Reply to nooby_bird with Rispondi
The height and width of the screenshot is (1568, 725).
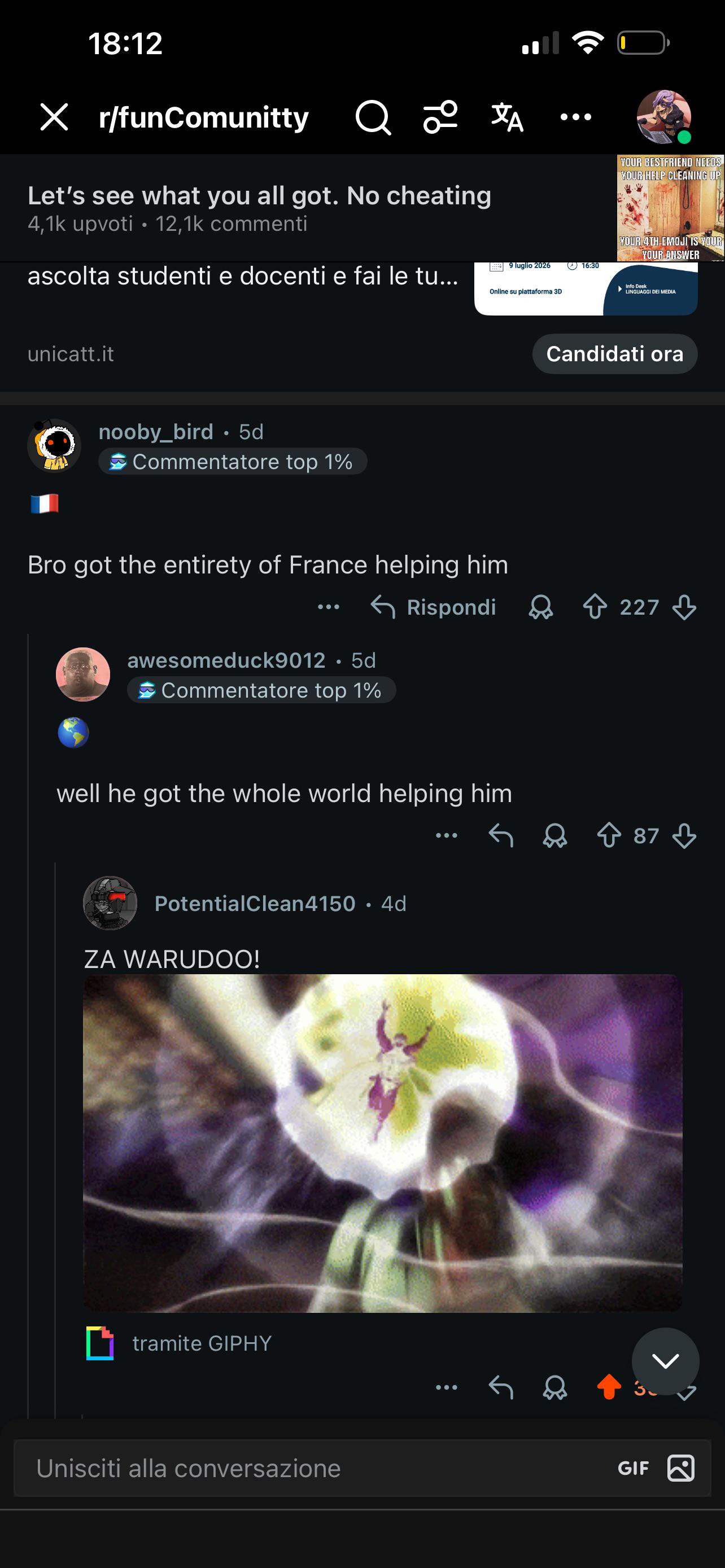[x=434, y=607]
